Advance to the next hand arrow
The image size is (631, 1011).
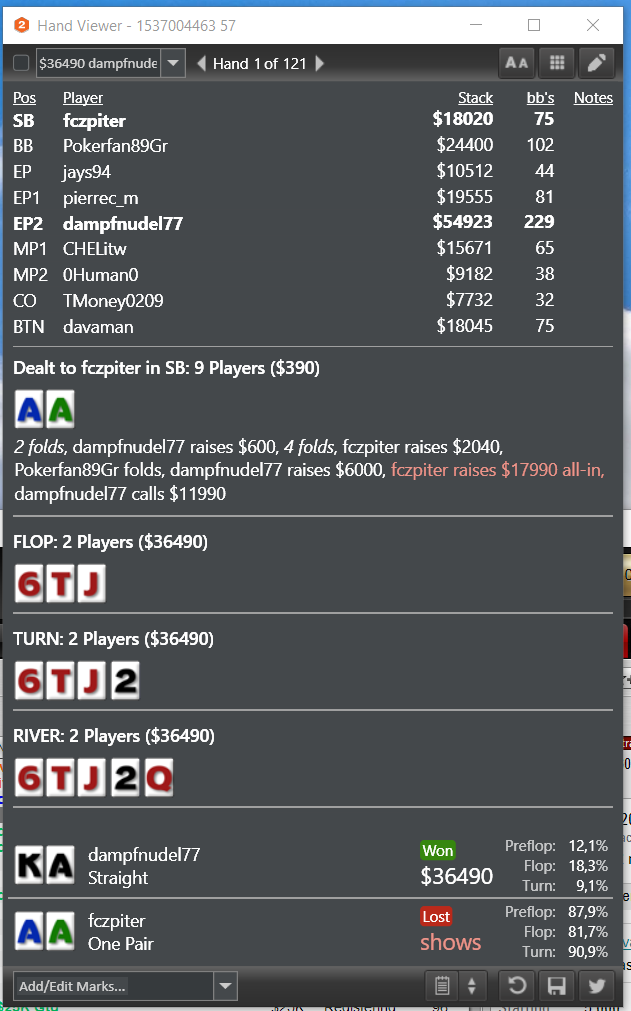[x=320, y=63]
